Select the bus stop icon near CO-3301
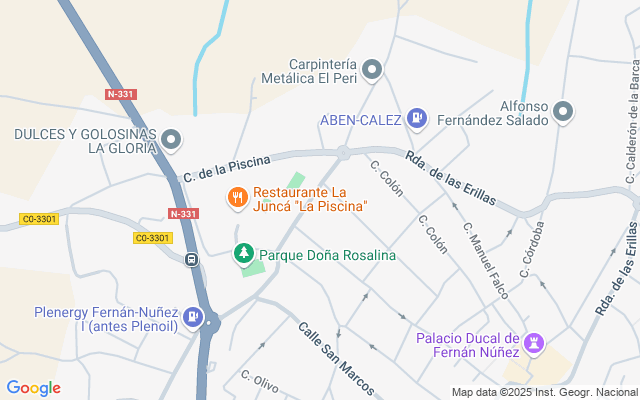 (x=191, y=259)
